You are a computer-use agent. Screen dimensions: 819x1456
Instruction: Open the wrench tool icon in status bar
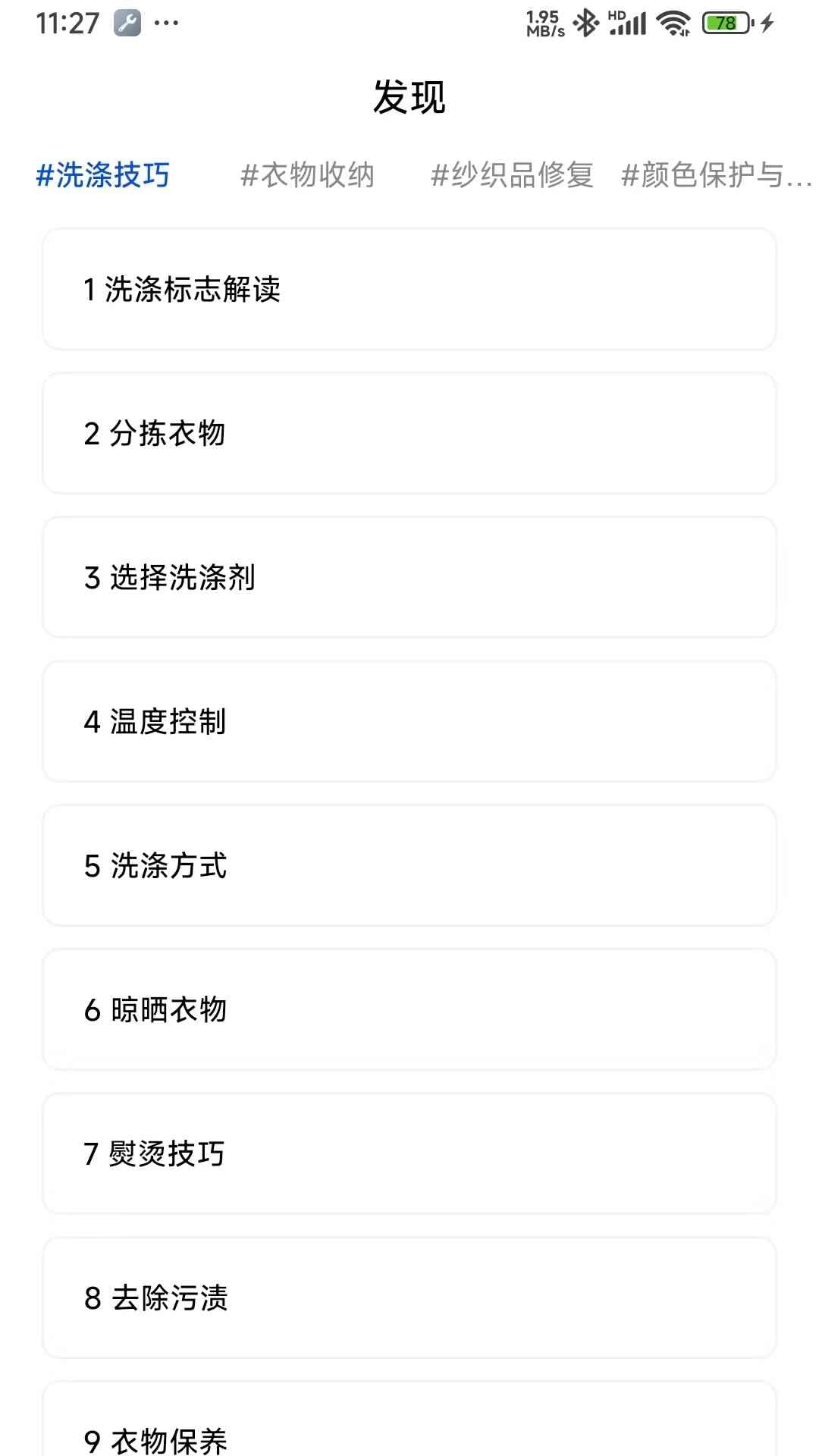pyautogui.click(x=126, y=23)
